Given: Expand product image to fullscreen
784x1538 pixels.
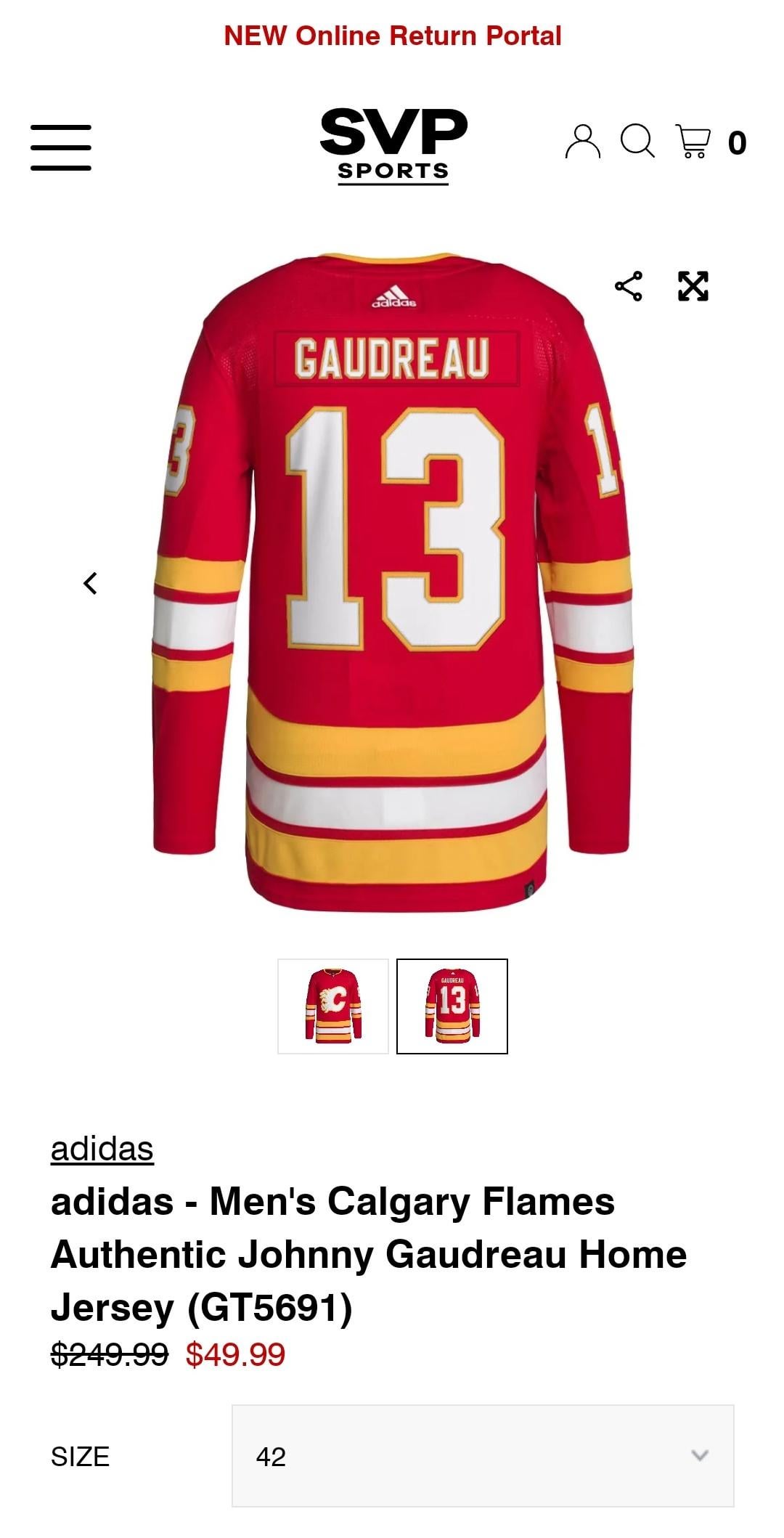Looking at the screenshot, I should click(693, 286).
